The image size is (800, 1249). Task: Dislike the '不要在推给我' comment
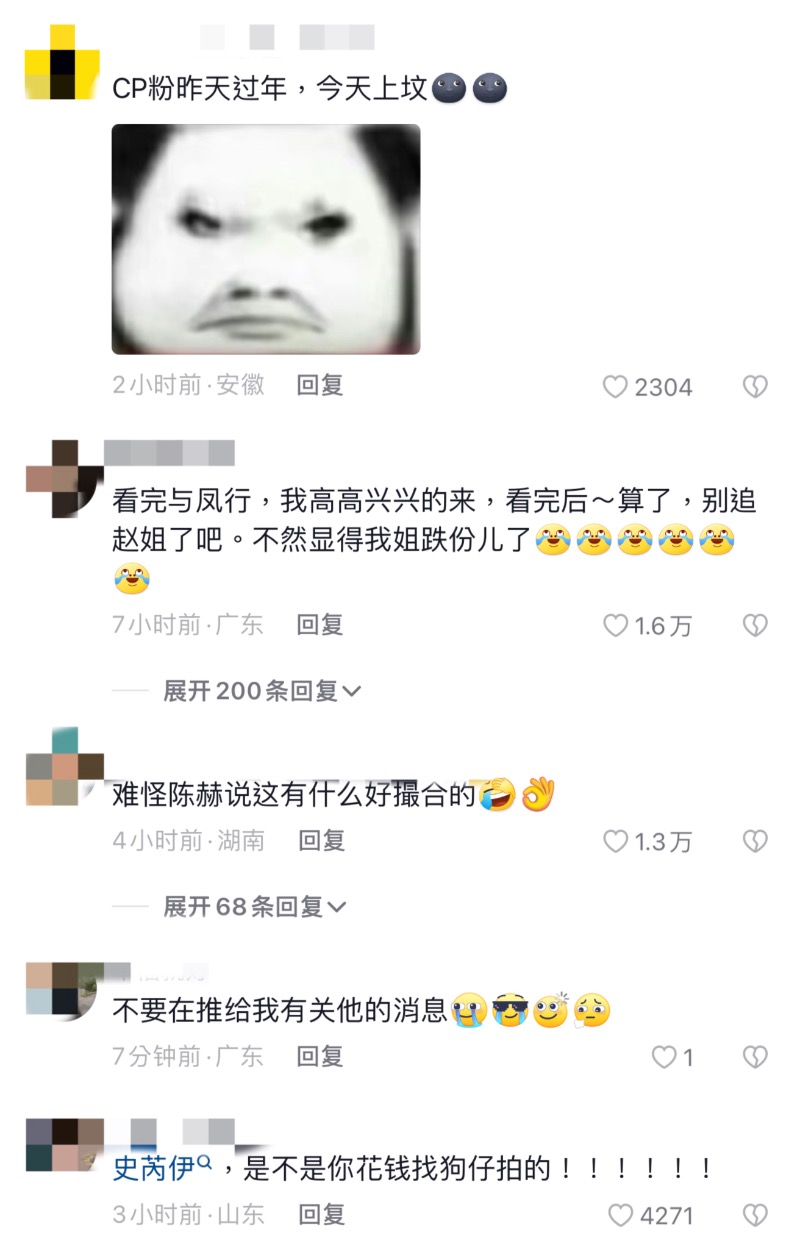point(755,1057)
